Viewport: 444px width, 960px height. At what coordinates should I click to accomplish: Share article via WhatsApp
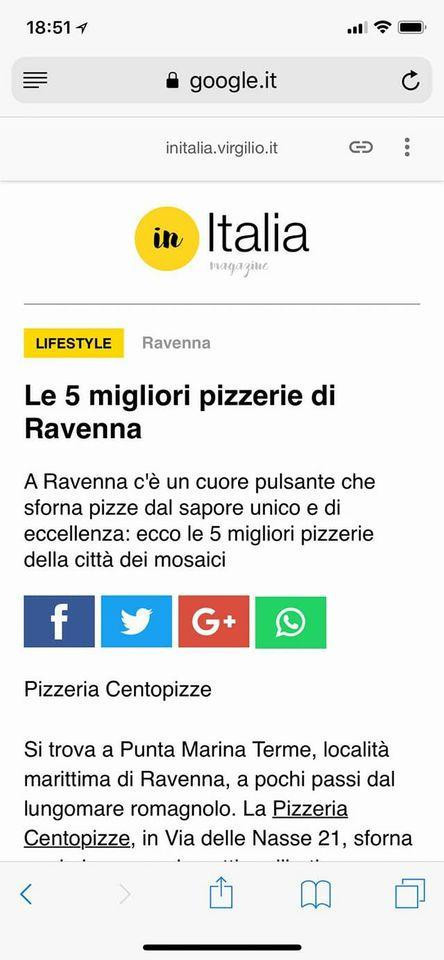[290, 621]
